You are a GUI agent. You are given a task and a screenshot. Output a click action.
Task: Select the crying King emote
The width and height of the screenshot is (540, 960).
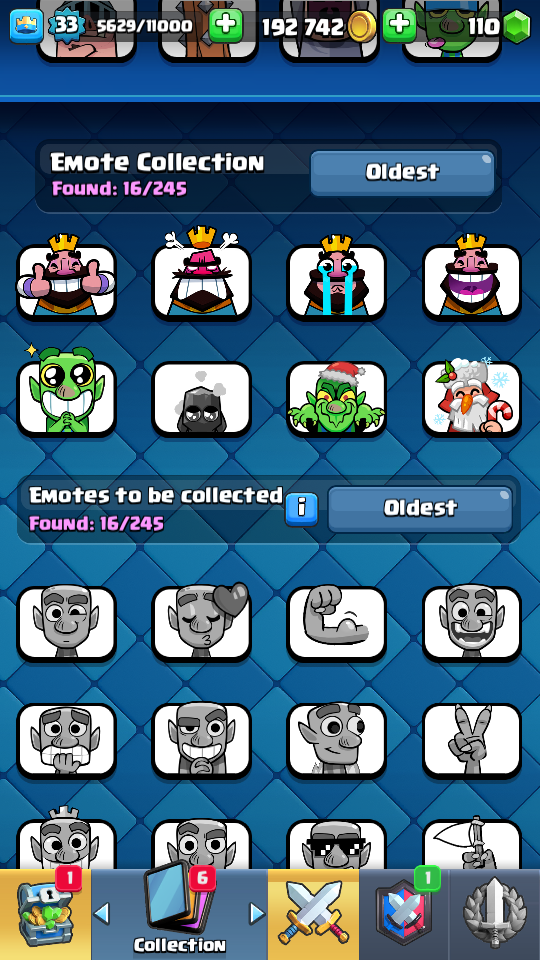click(337, 277)
